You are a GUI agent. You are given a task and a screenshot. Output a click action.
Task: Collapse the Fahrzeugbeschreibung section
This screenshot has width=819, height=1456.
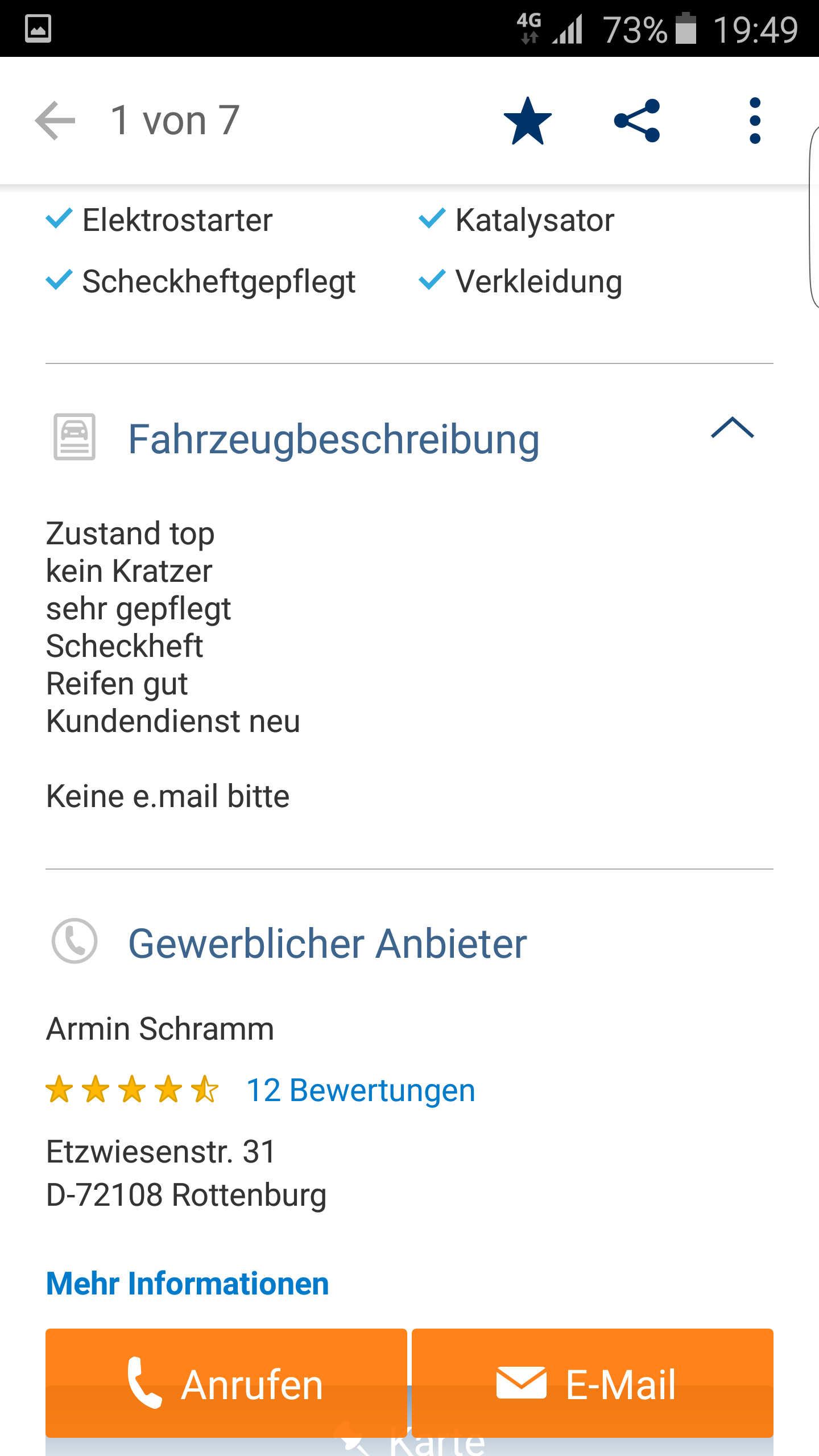coord(733,428)
